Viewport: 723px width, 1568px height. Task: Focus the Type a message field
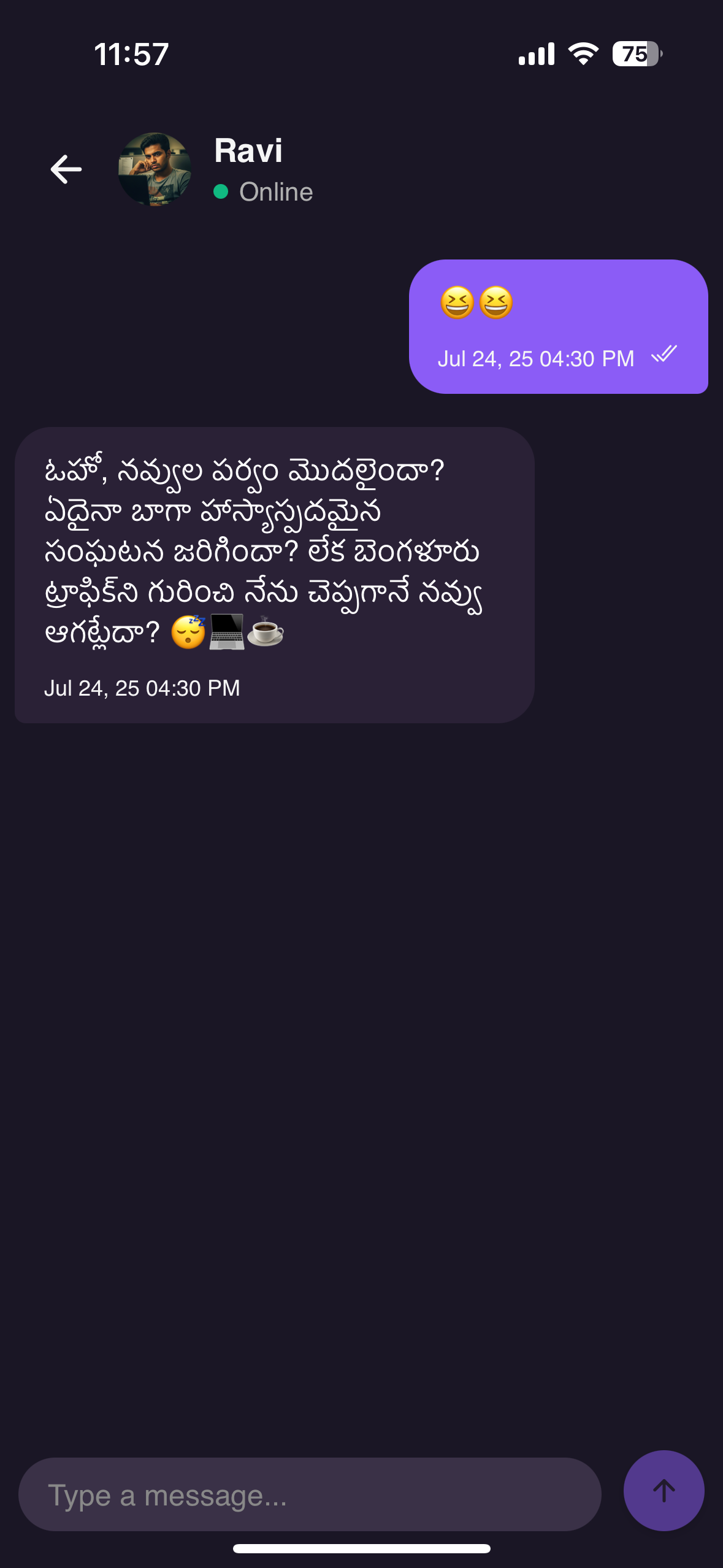click(x=310, y=1494)
